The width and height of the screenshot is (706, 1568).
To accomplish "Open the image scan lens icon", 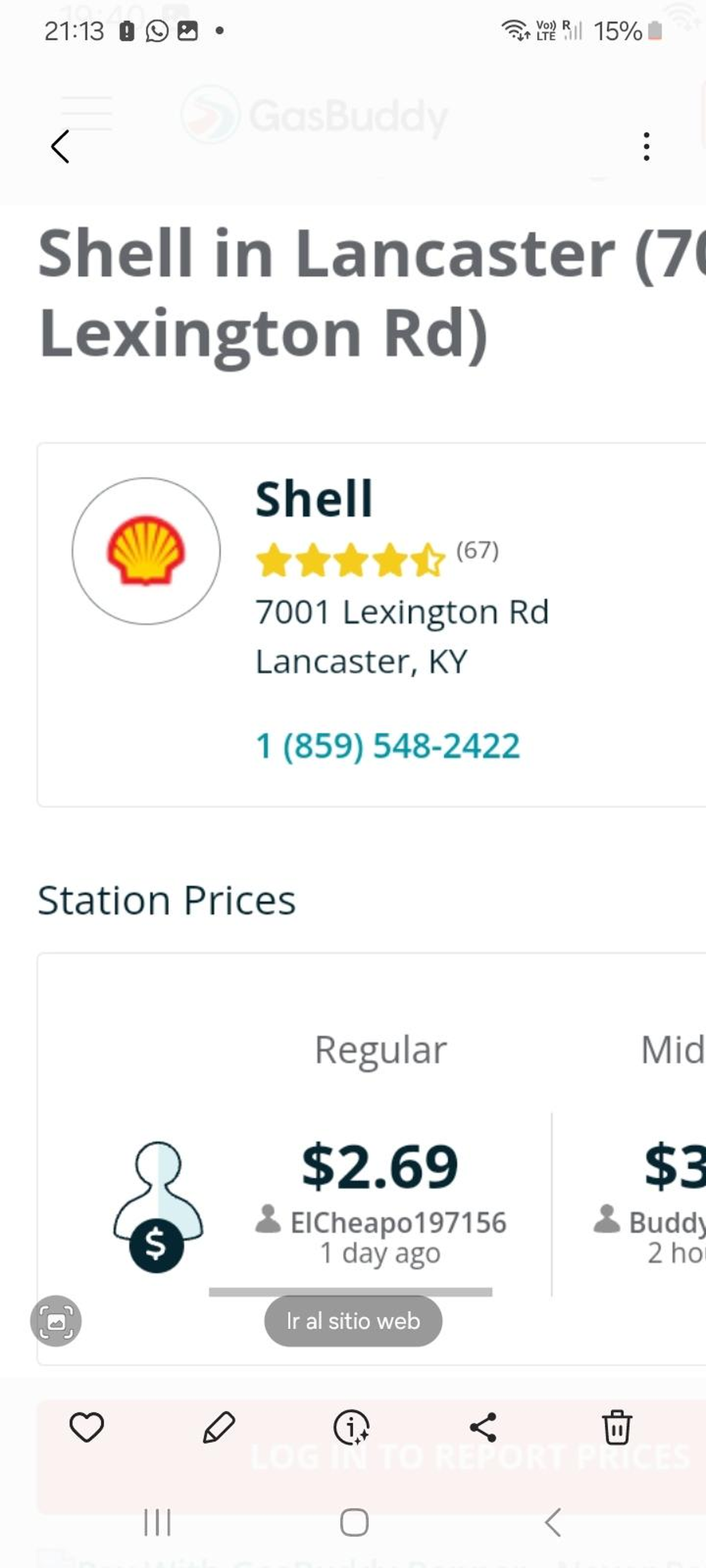I will pos(56,1321).
